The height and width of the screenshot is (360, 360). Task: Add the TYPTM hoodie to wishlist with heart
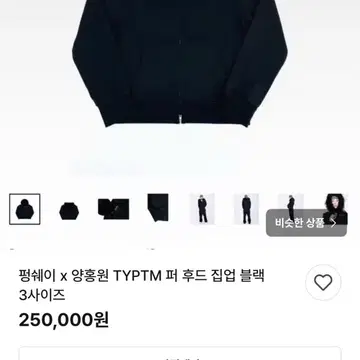pyautogui.click(x=323, y=283)
